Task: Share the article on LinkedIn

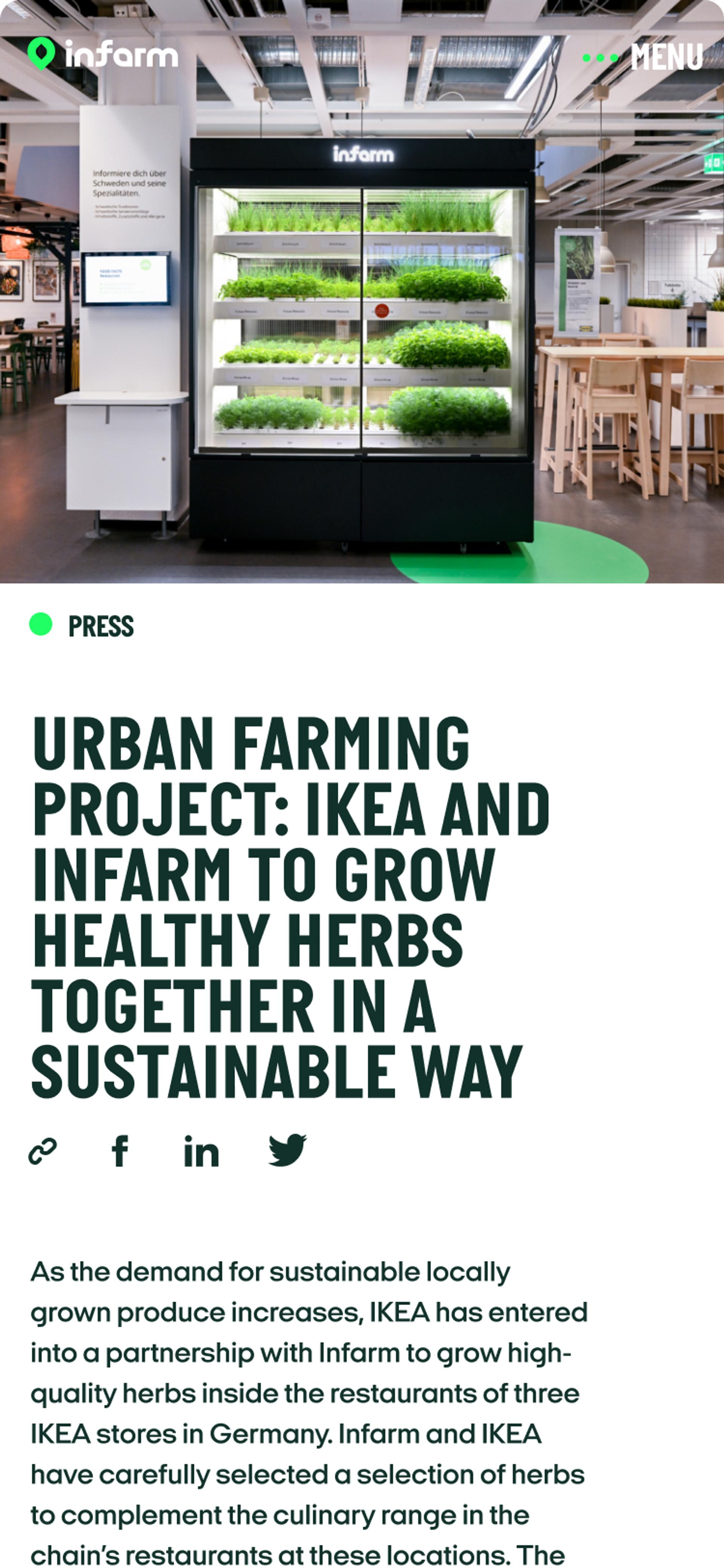Action: 201,1150
